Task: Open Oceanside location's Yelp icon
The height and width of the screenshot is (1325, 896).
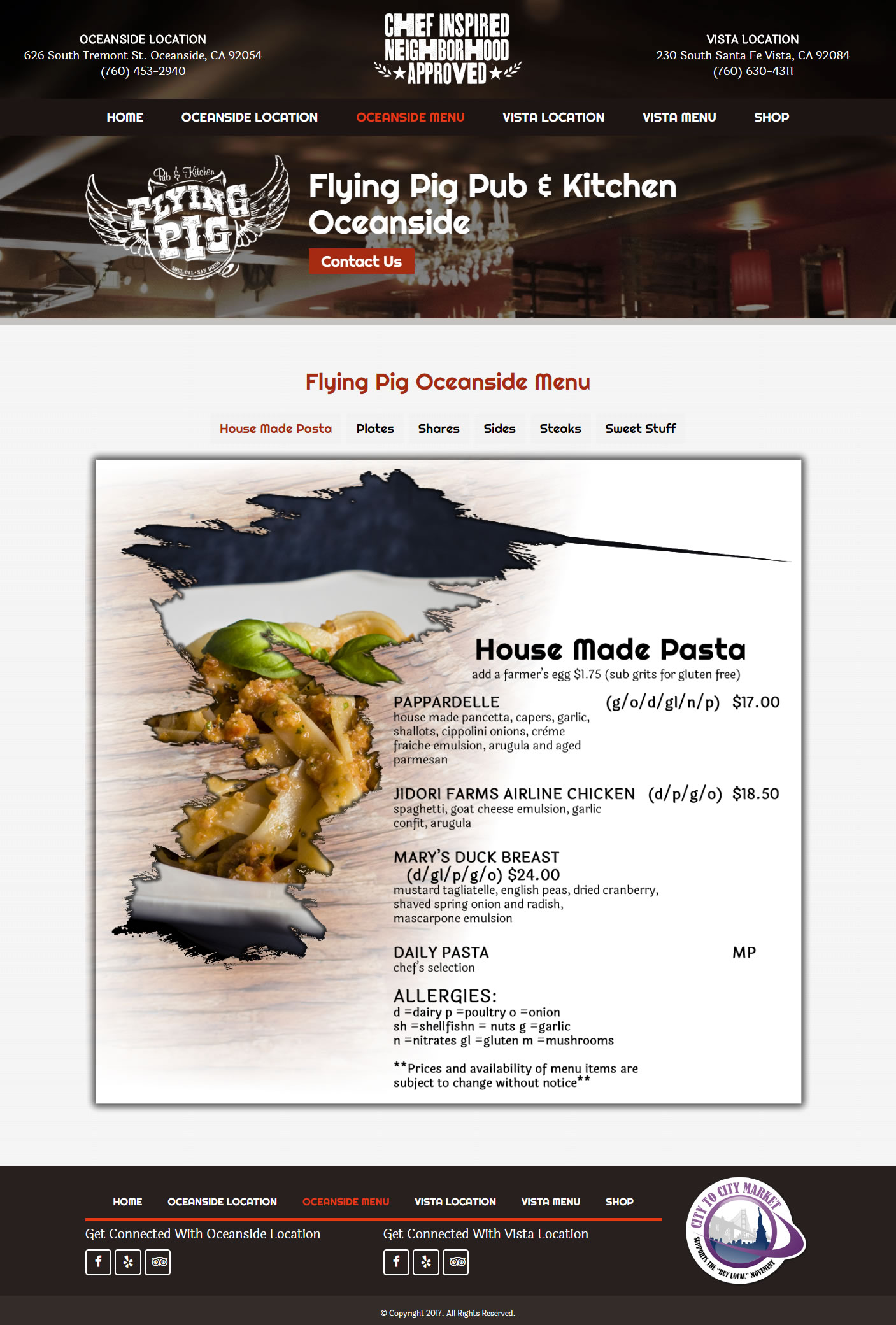Action: (x=128, y=1262)
